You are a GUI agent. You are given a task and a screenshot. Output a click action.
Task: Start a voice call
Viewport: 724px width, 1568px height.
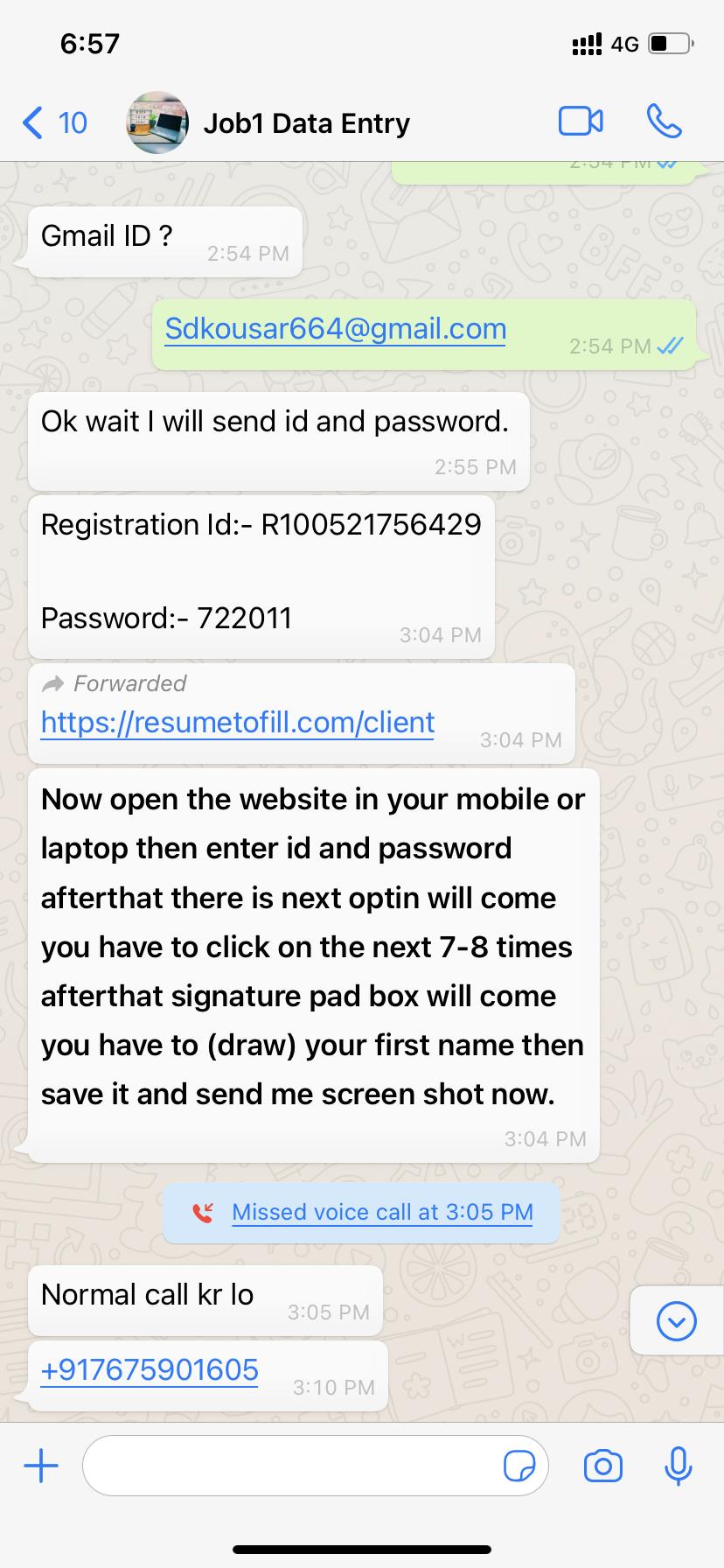(664, 122)
